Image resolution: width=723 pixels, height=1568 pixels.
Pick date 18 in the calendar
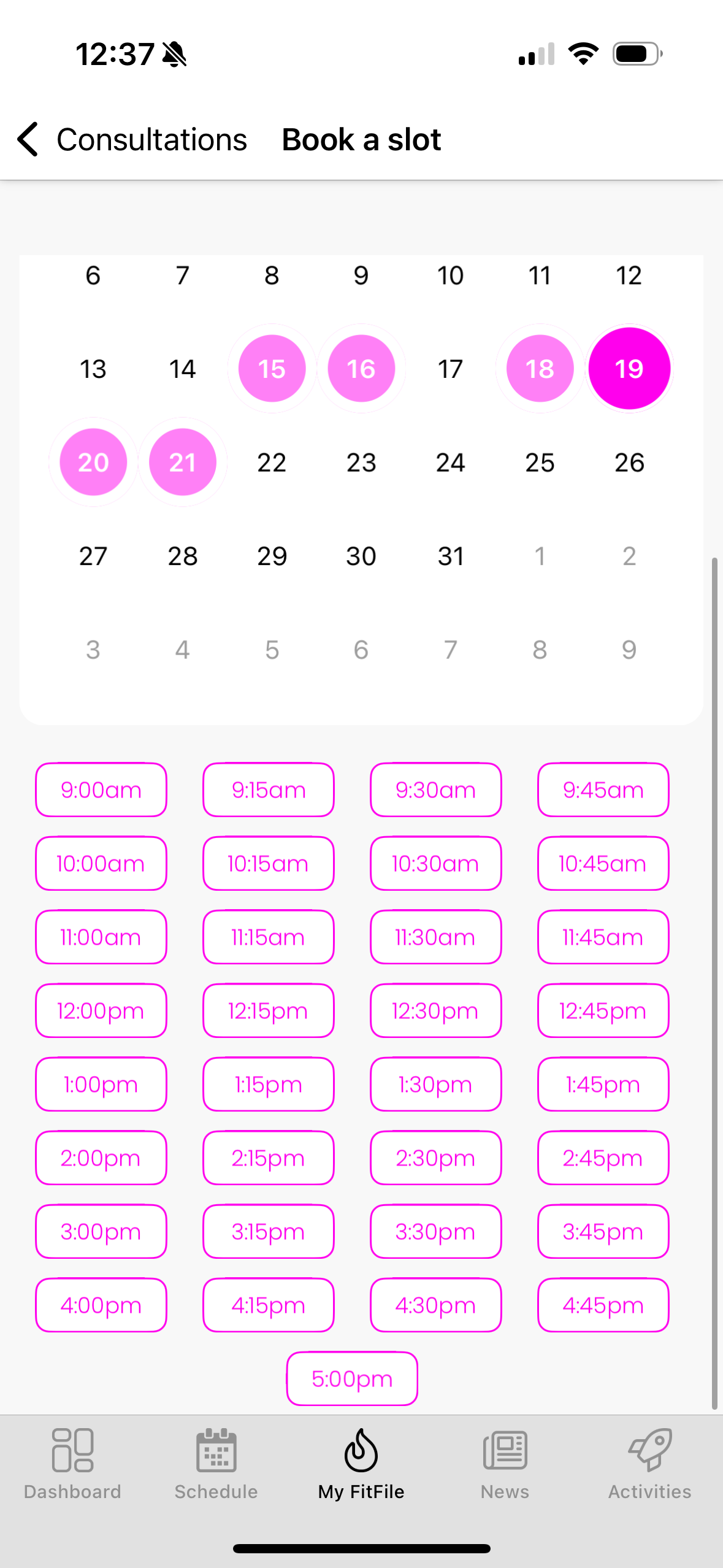[540, 369]
